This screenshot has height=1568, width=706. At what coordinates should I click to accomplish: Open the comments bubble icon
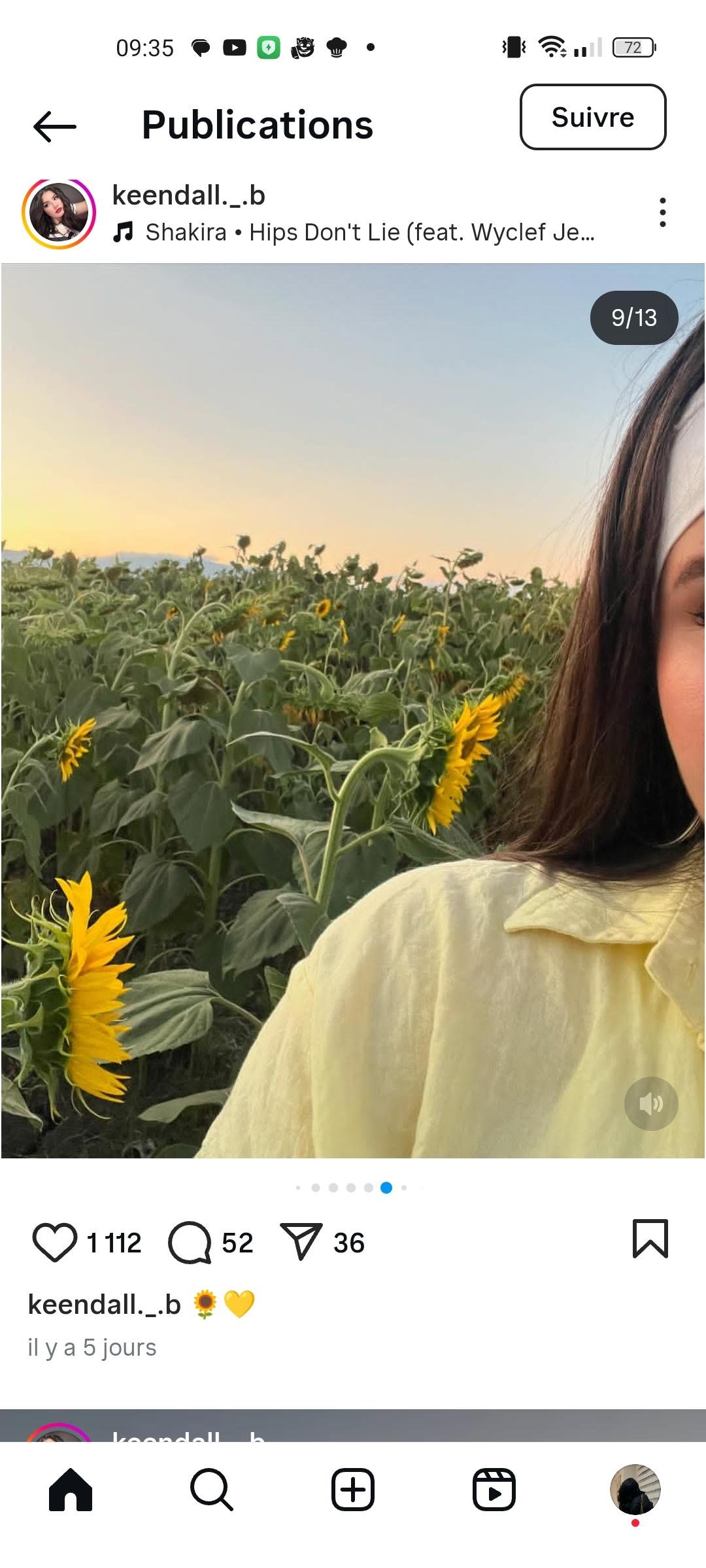pos(190,1243)
